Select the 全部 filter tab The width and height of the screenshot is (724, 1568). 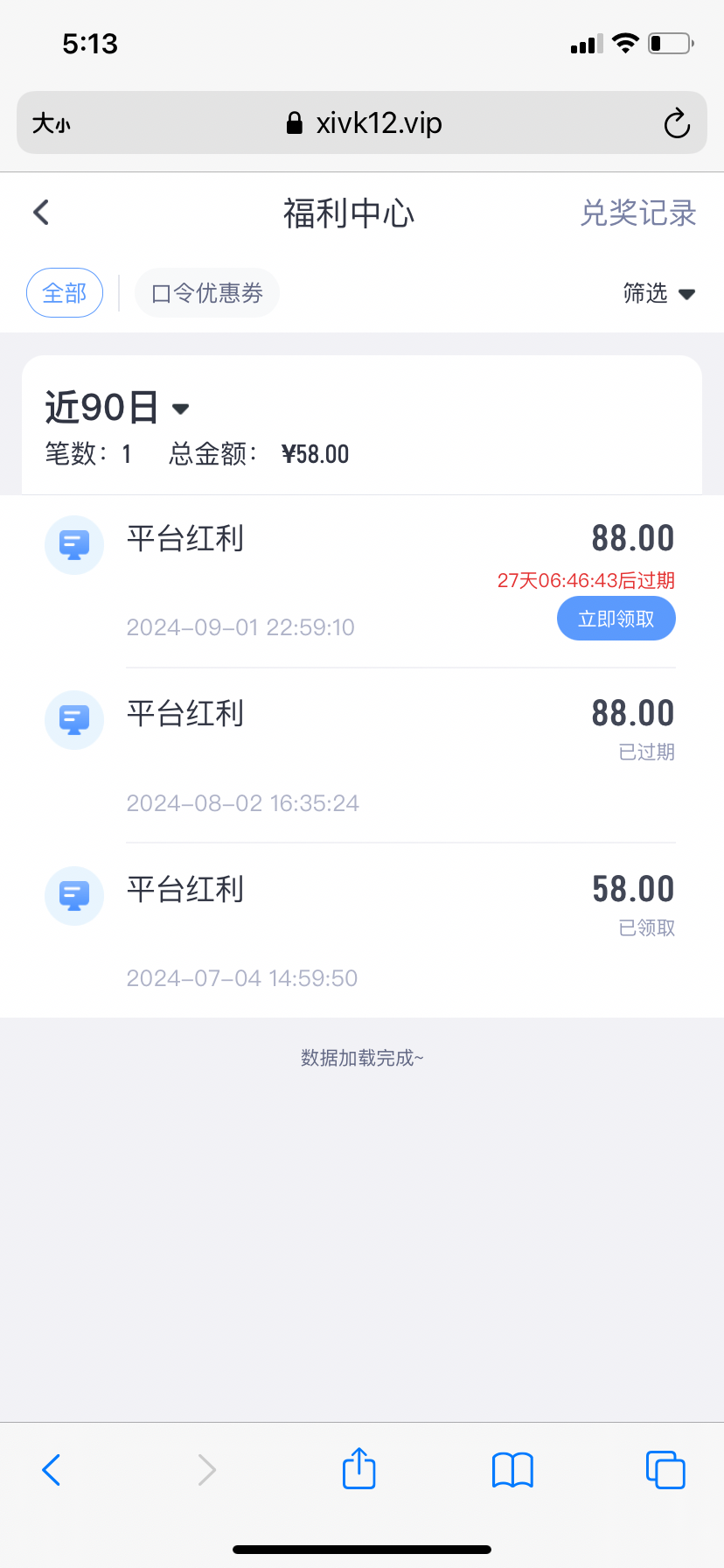coord(65,292)
